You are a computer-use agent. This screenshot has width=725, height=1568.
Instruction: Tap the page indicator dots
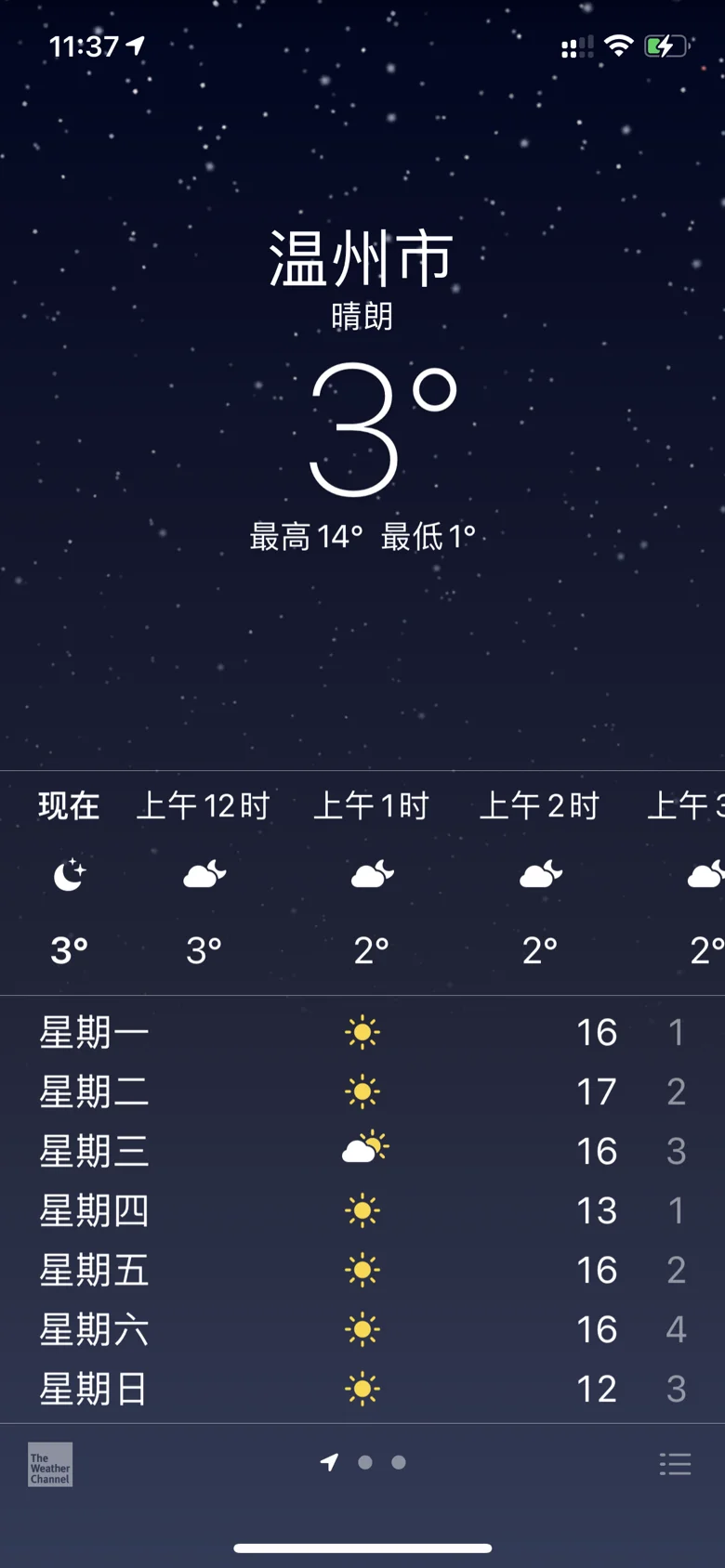363,1463
